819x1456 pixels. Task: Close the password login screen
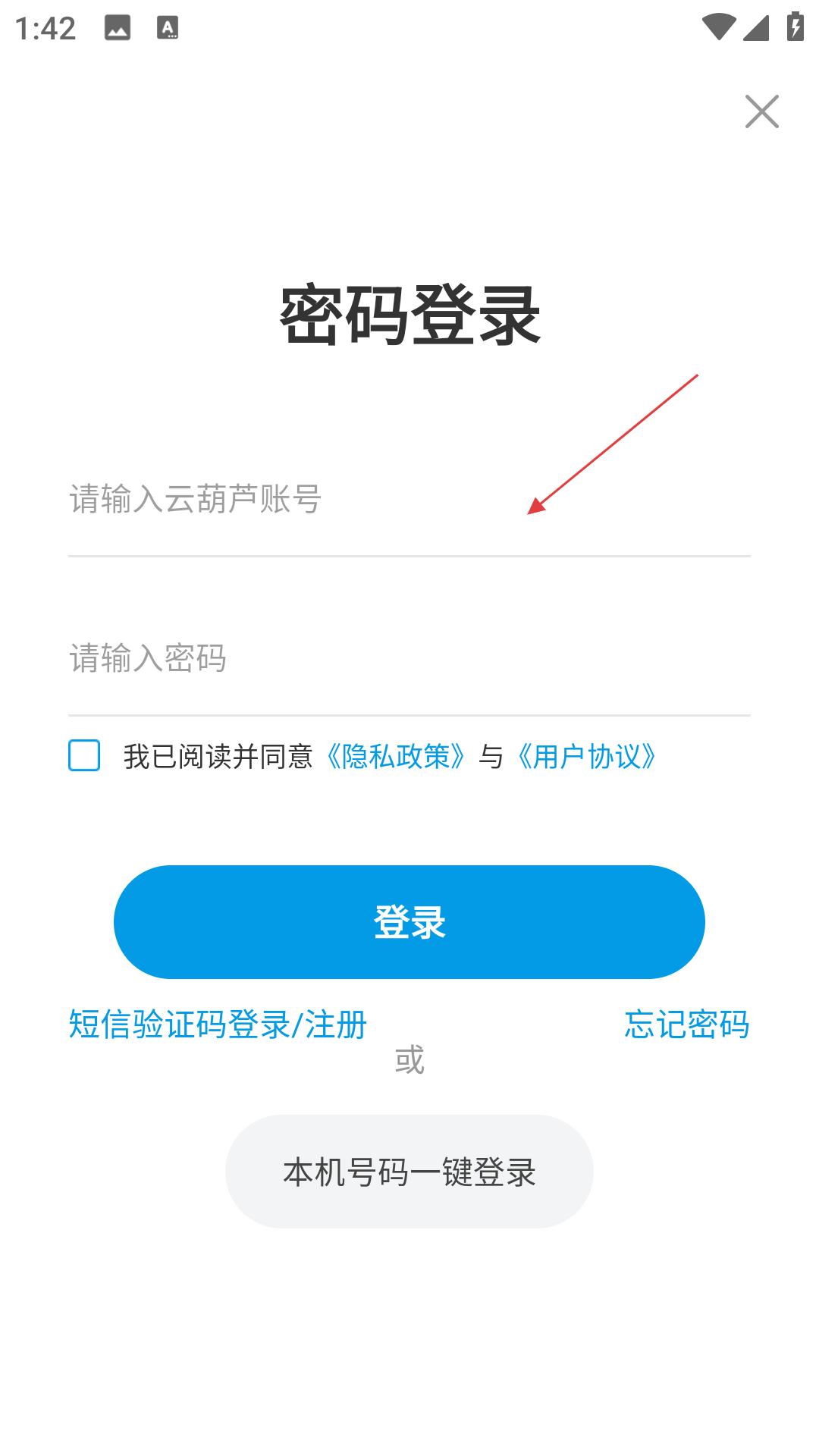point(761,111)
